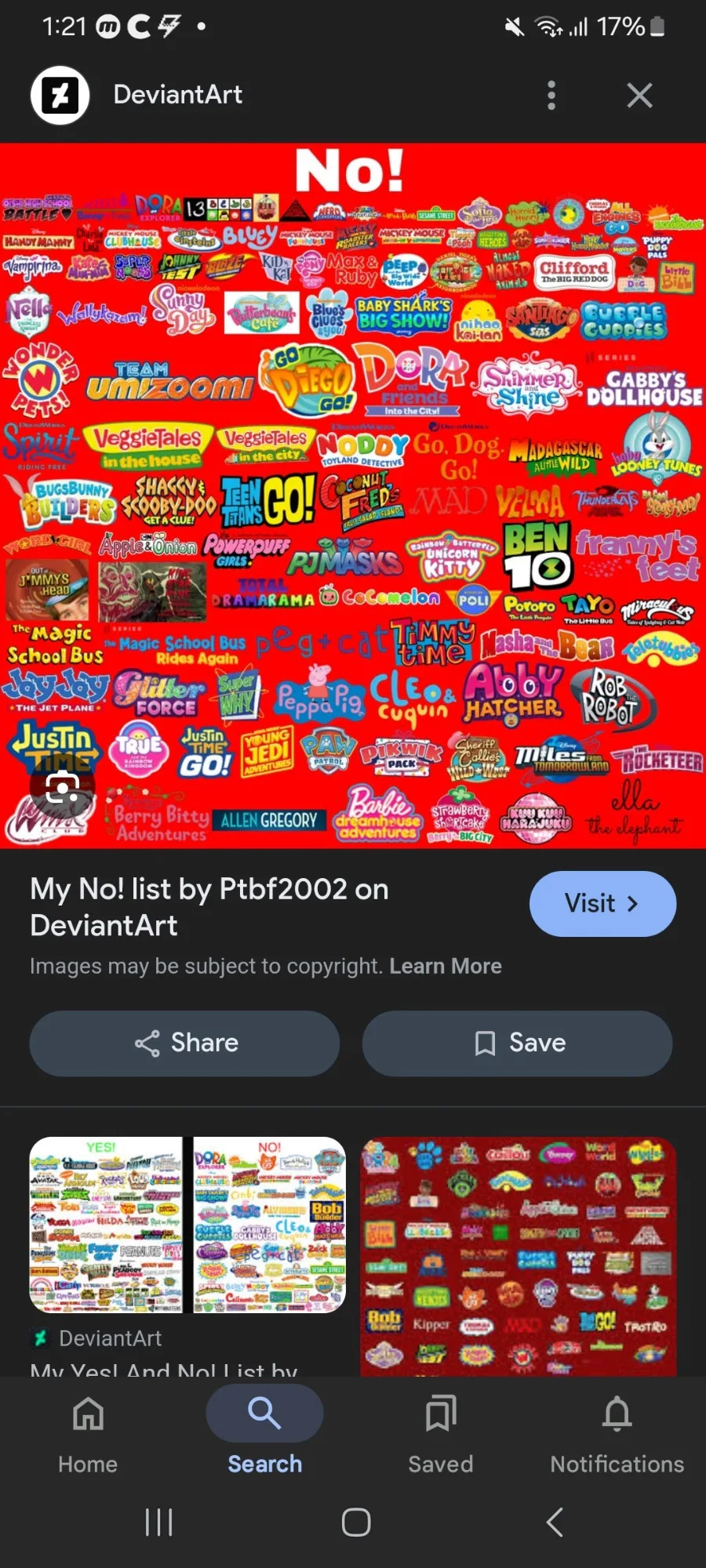
Task: Visit the DeviantArt page
Action: (x=602, y=903)
